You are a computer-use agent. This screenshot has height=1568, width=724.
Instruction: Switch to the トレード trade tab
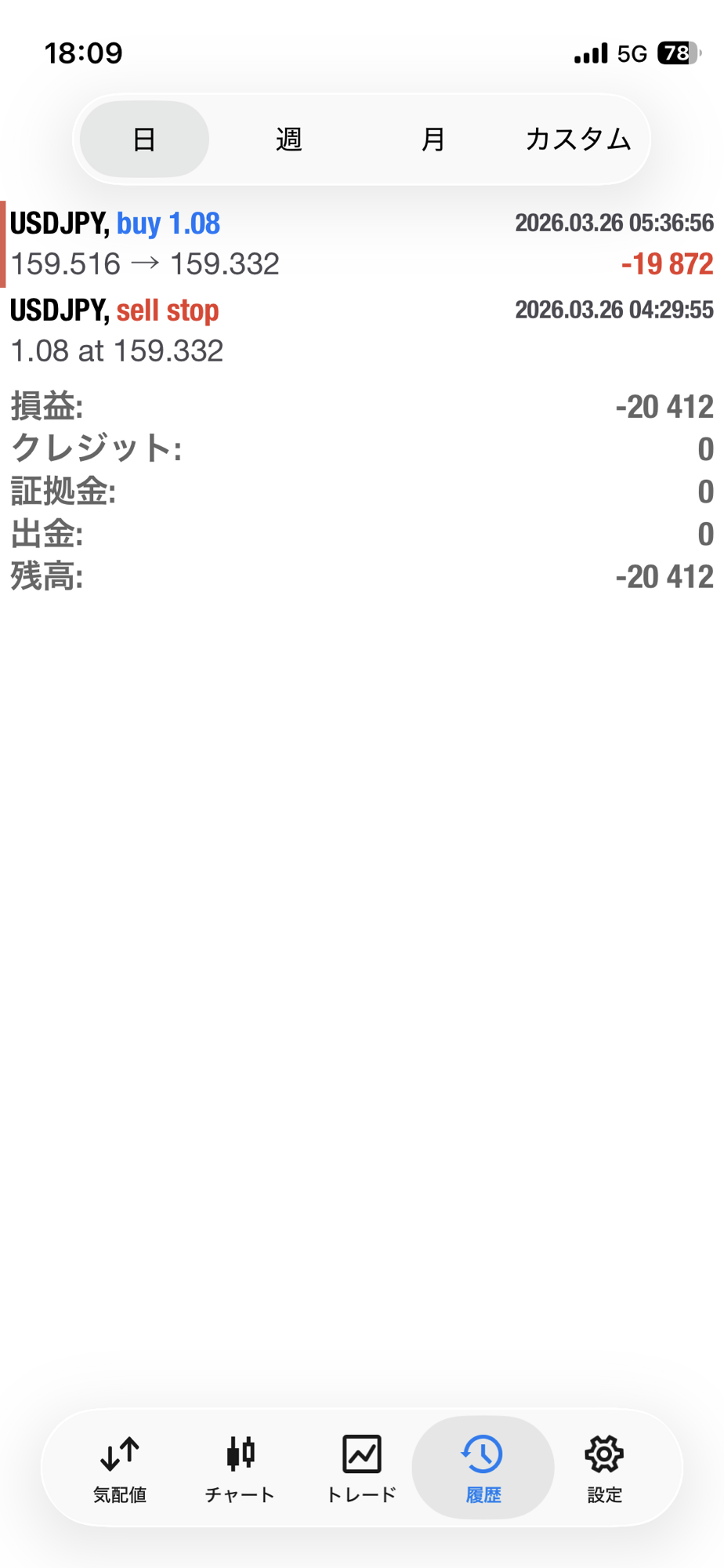(361, 1468)
